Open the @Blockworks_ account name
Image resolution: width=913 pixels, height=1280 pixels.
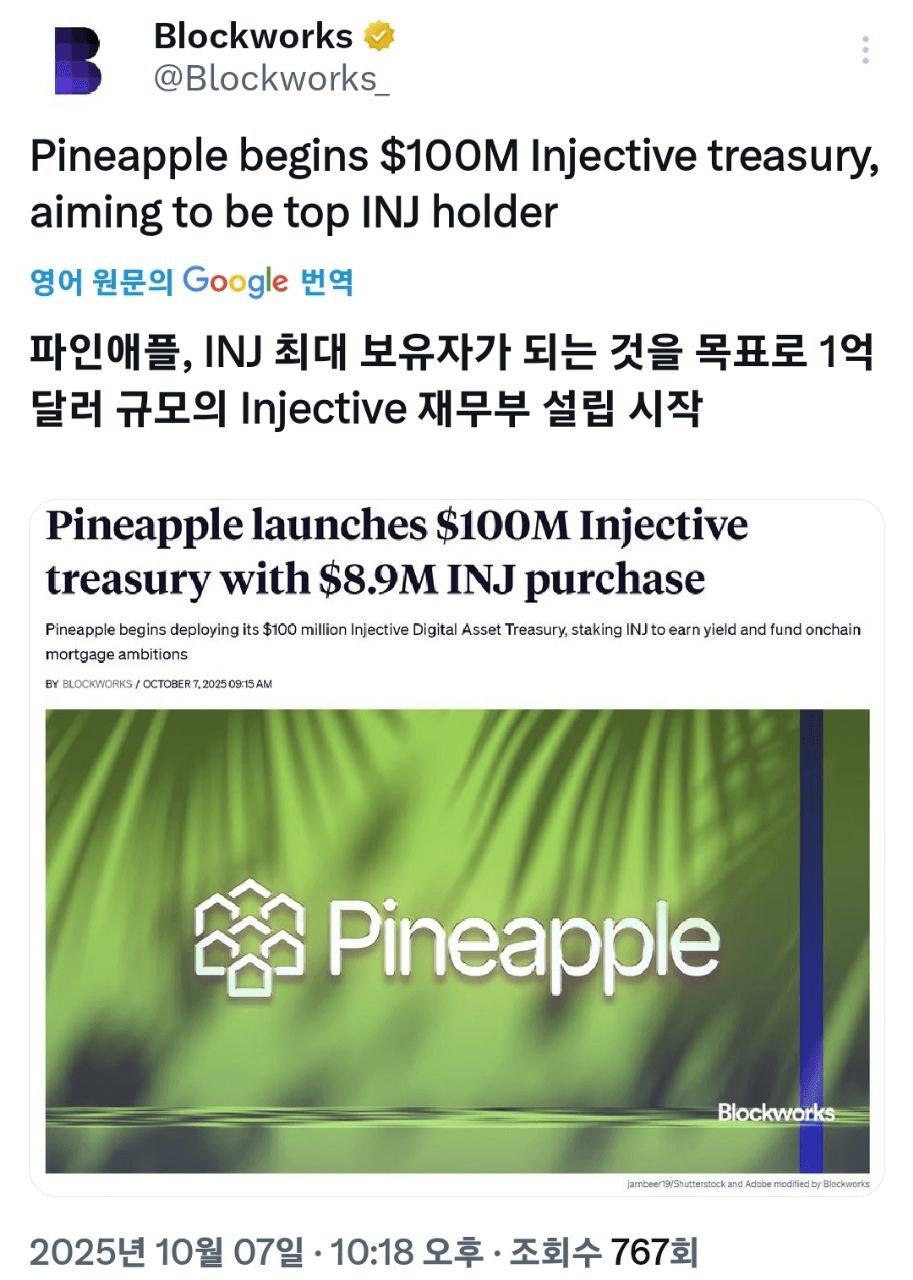pyautogui.click(x=253, y=37)
